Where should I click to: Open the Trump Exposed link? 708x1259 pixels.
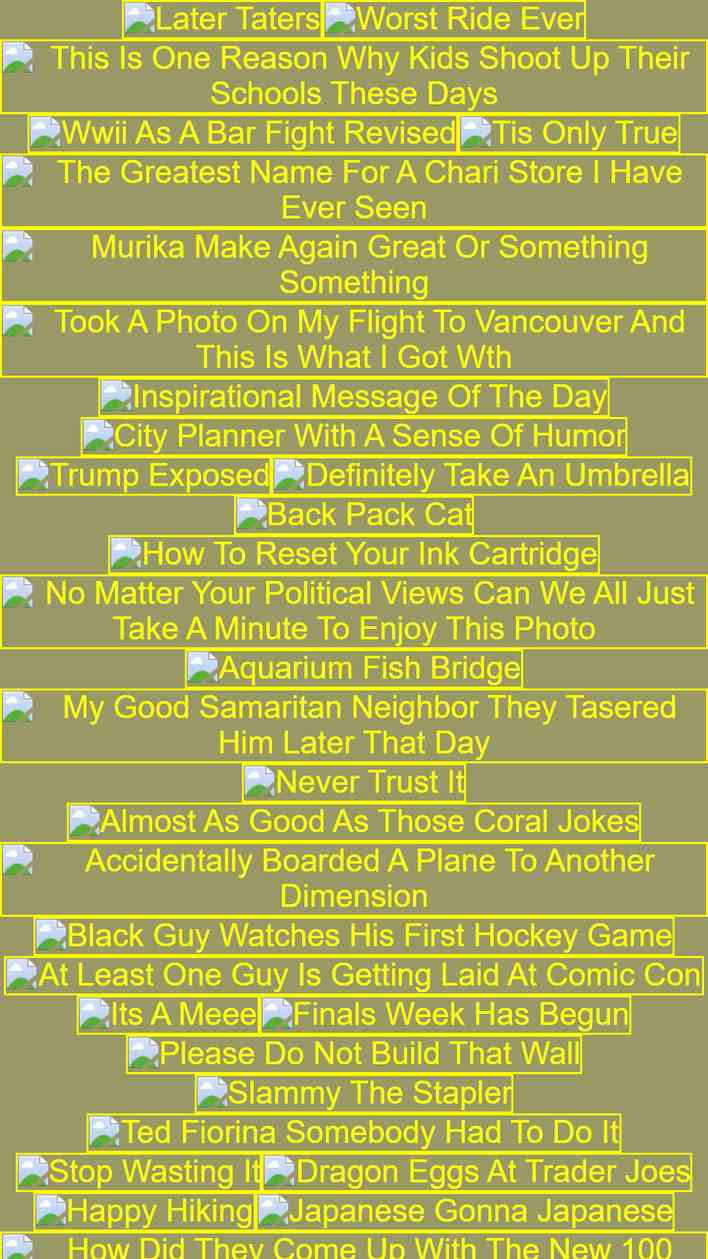(x=144, y=475)
